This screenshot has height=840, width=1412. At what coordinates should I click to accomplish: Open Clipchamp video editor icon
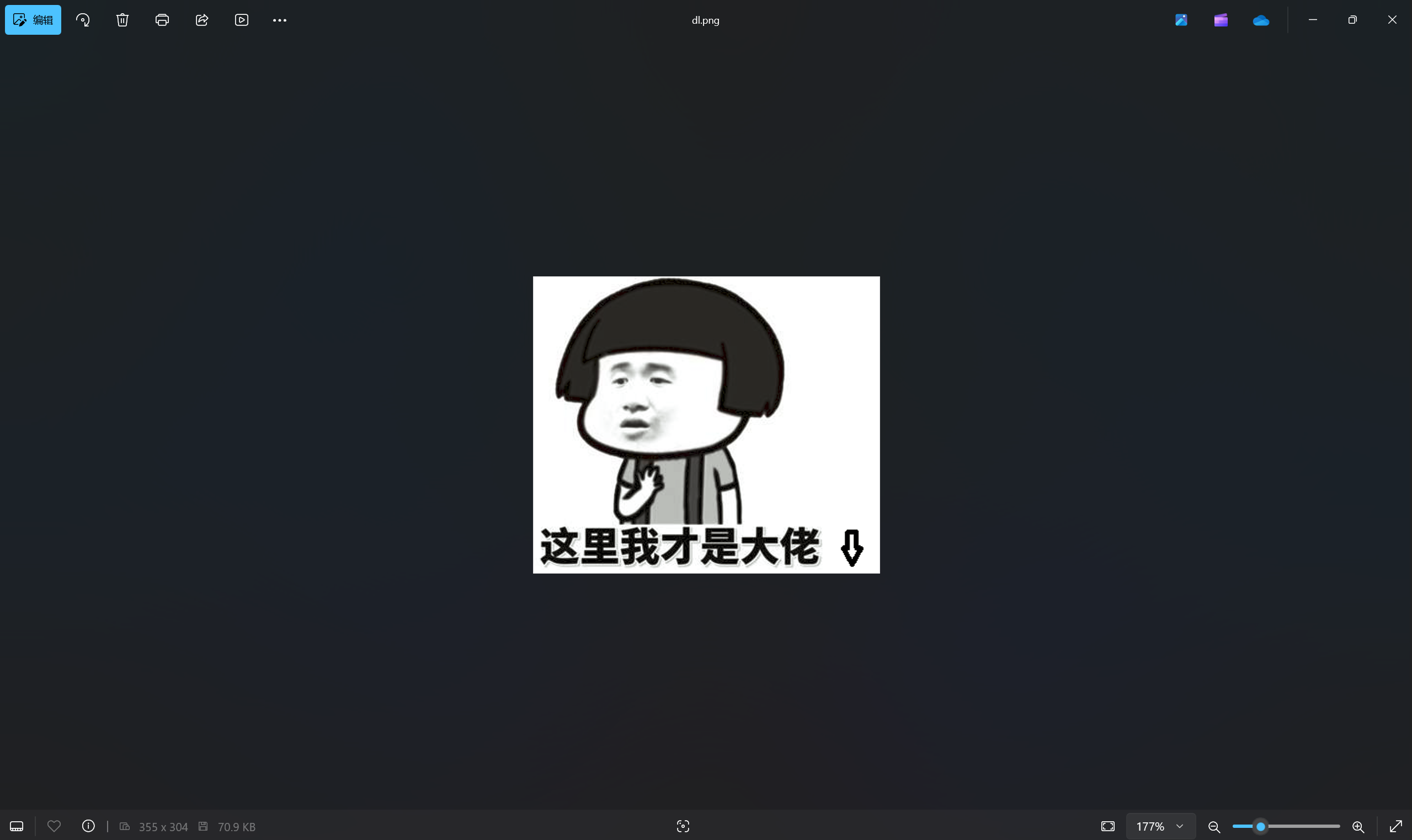click(1221, 20)
